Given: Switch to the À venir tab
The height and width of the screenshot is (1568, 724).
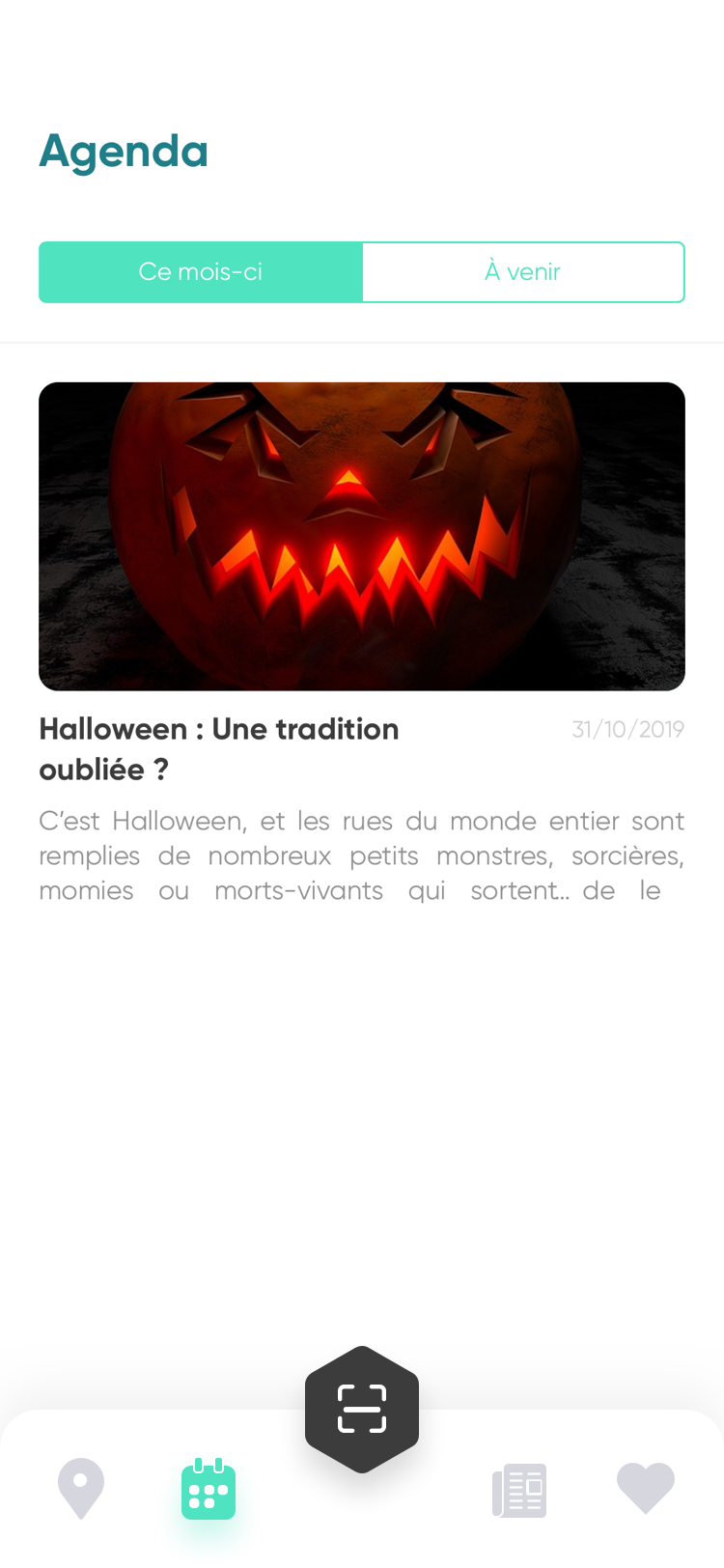Looking at the screenshot, I should 523,272.
